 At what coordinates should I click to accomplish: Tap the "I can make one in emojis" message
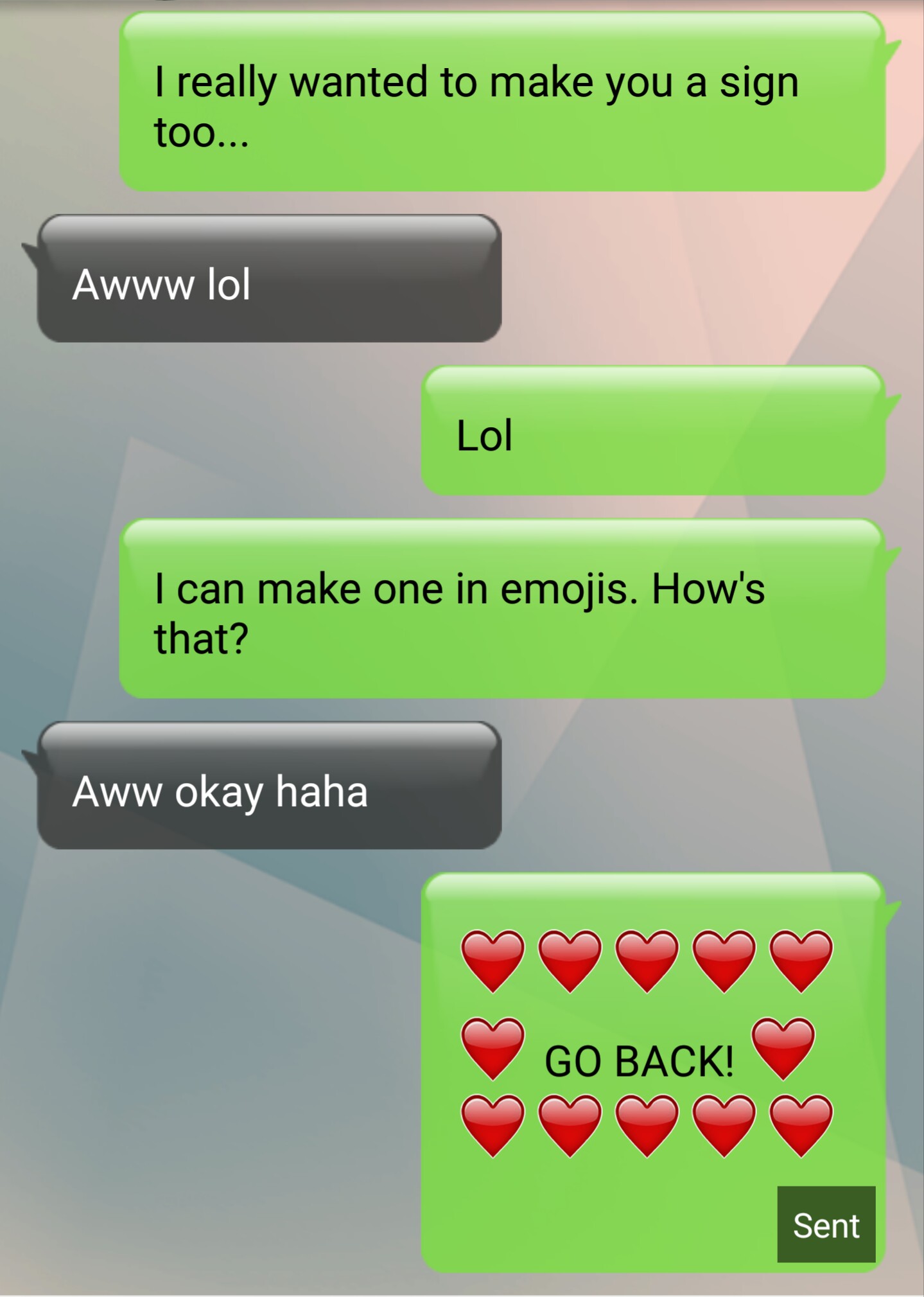(502, 608)
